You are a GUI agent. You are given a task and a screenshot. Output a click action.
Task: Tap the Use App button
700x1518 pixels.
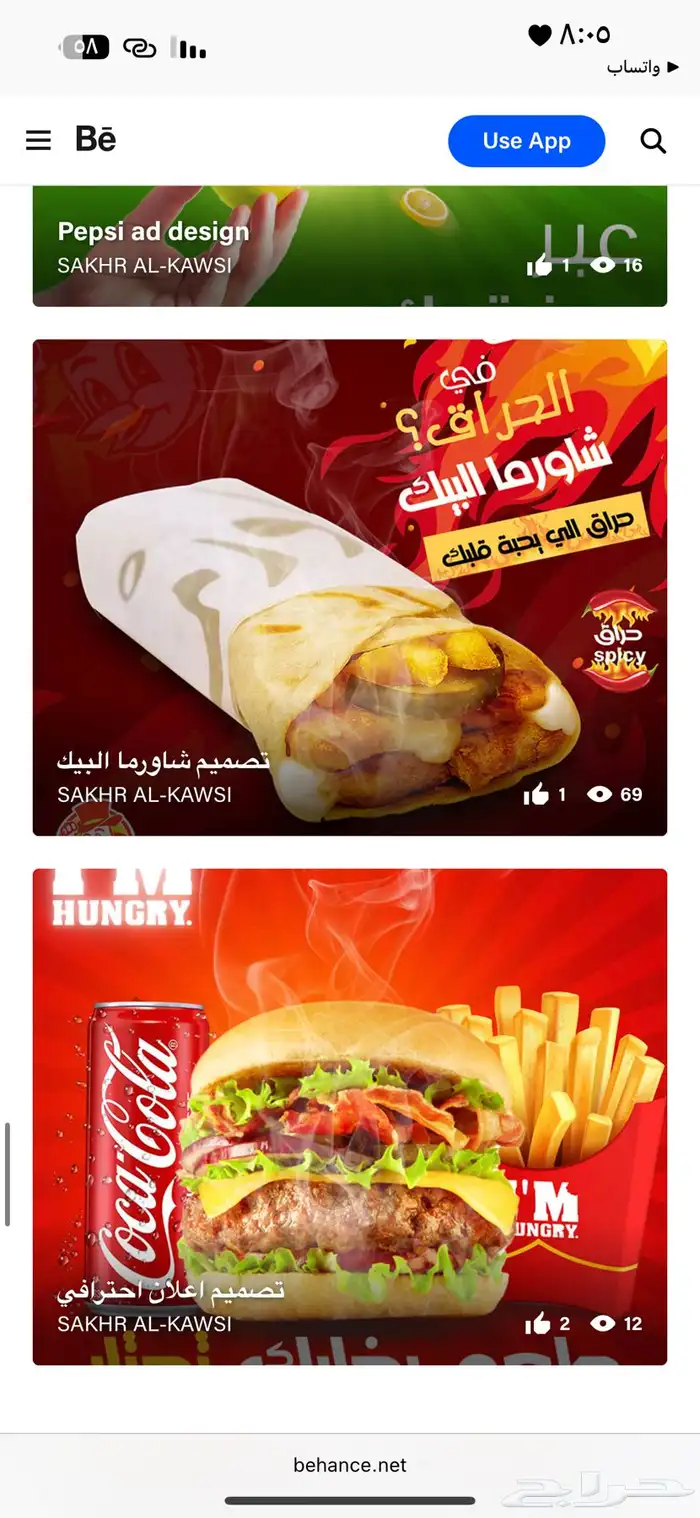tap(526, 141)
